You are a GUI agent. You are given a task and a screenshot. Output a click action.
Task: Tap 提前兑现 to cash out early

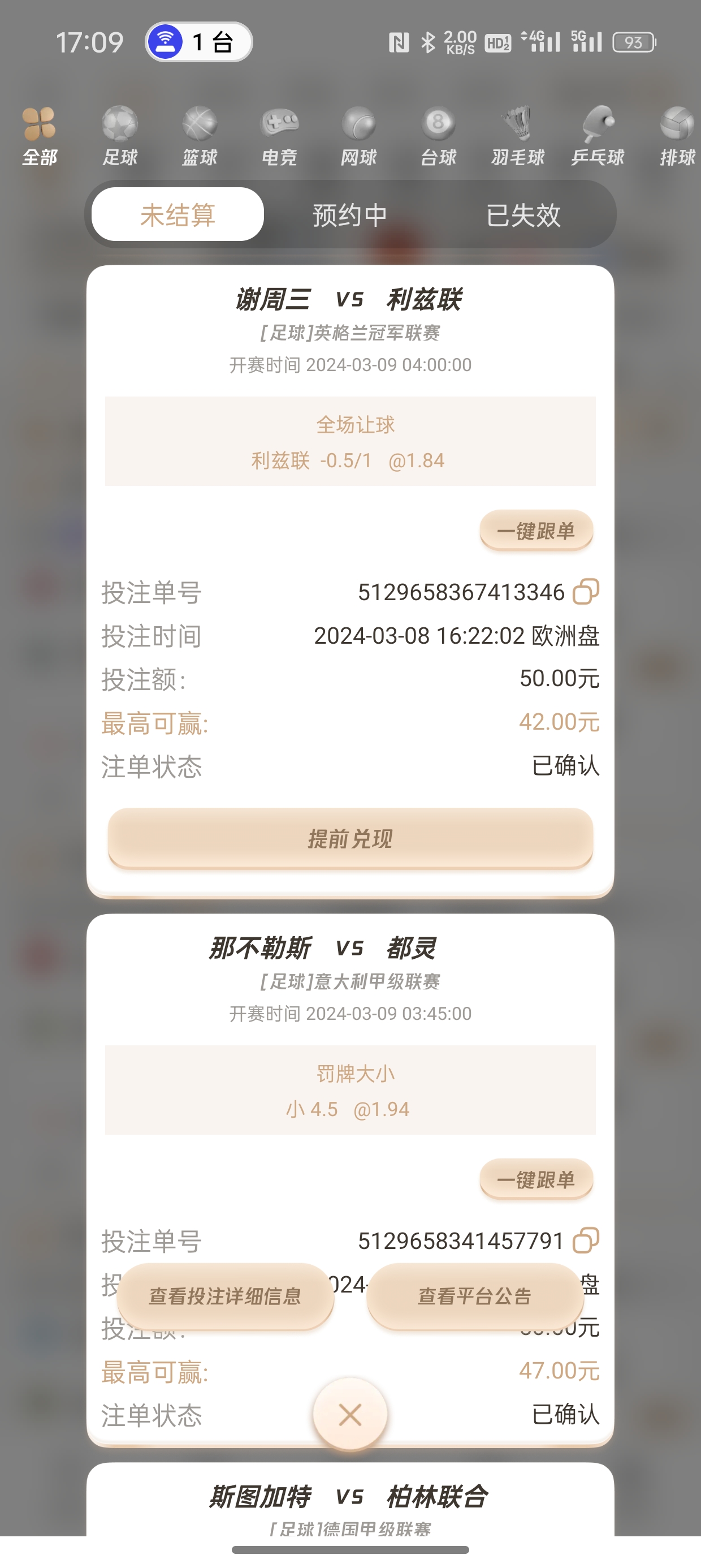(x=350, y=839)
